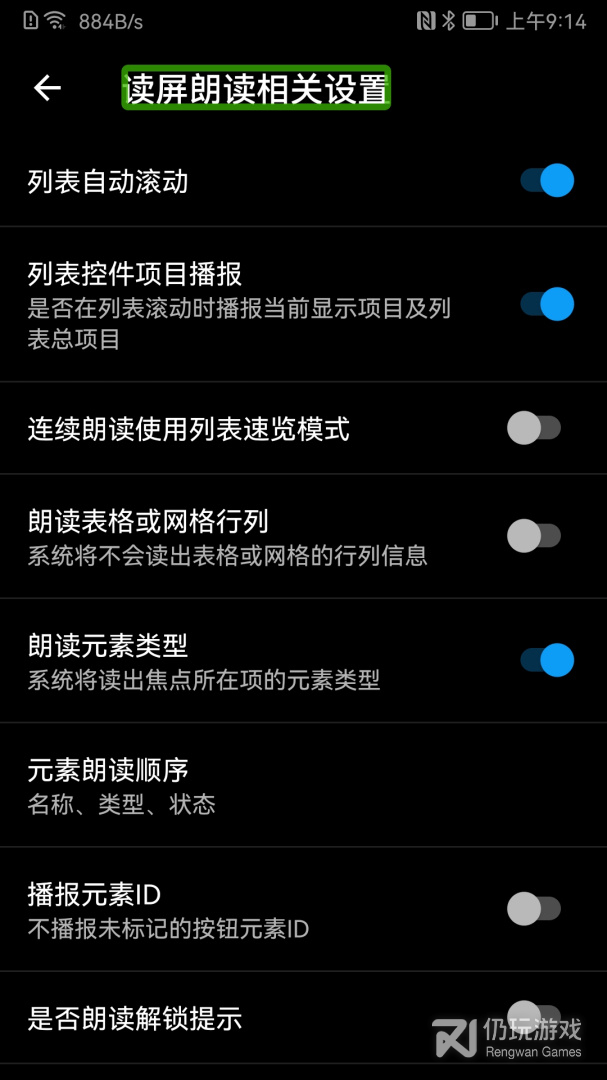Turn off 列表控件项目播报
607x1080 pixels.
point(546,304)
